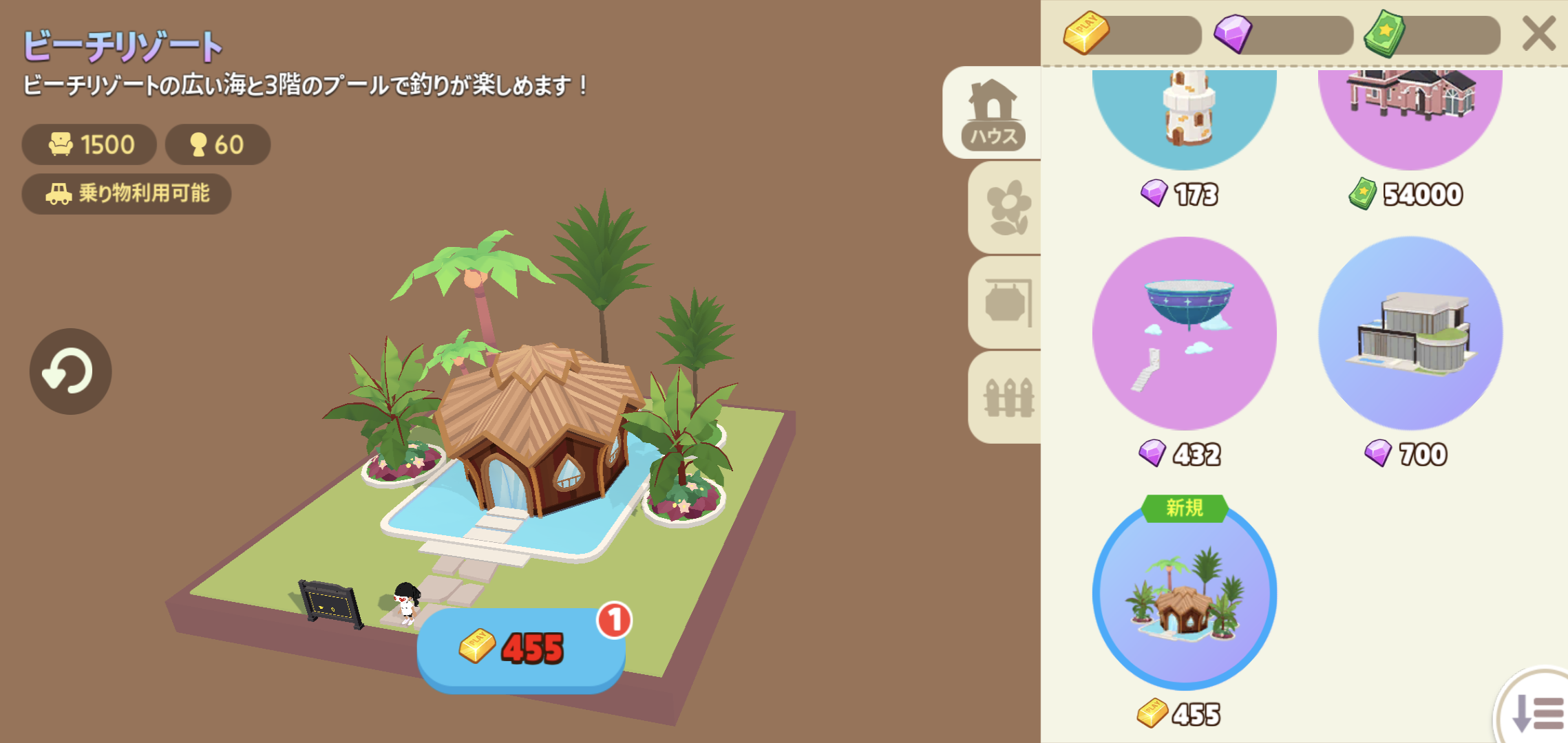Select the mansion costing 54000 cash
The width and height of the screenshot is (1568, 743).
(1410, 117)
